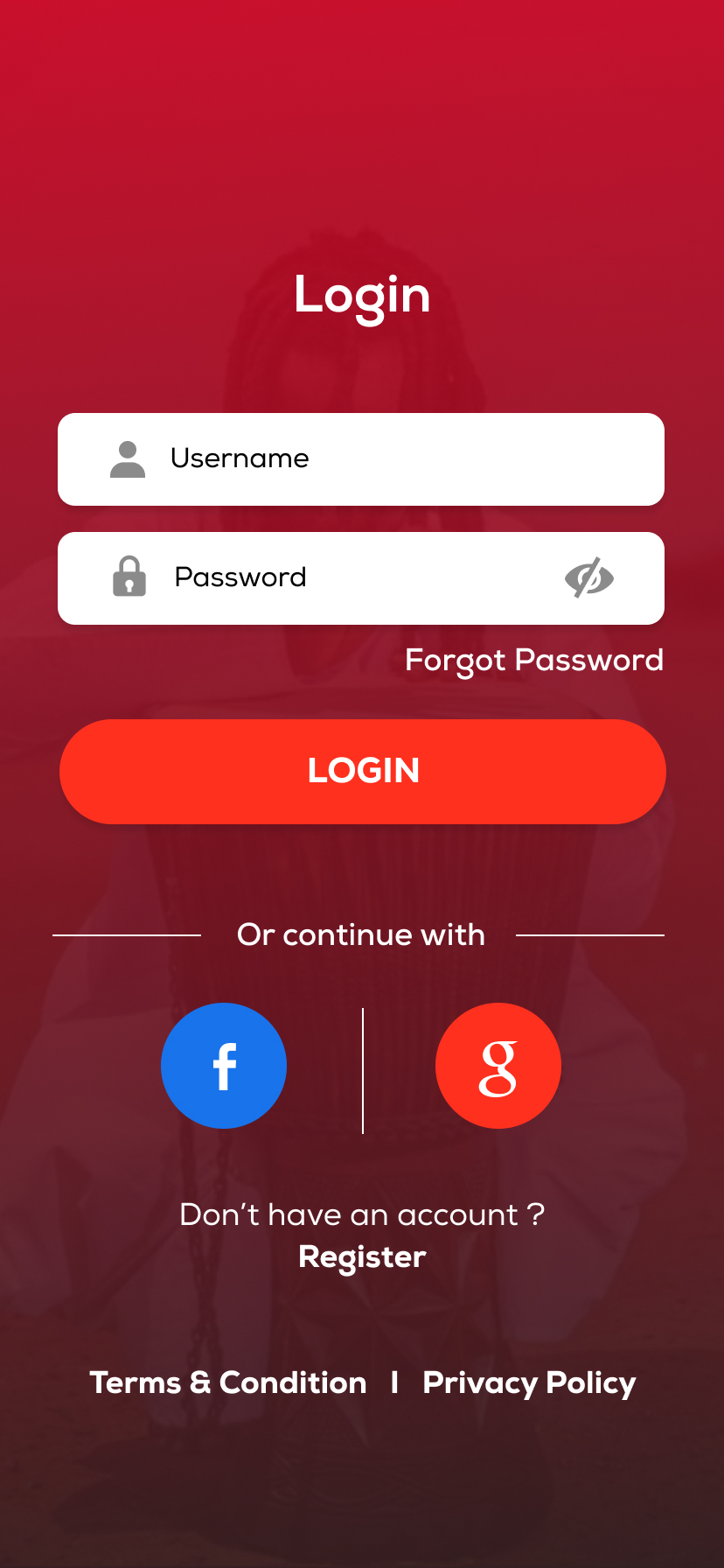Continue with Google

[x=498, y=1066]
